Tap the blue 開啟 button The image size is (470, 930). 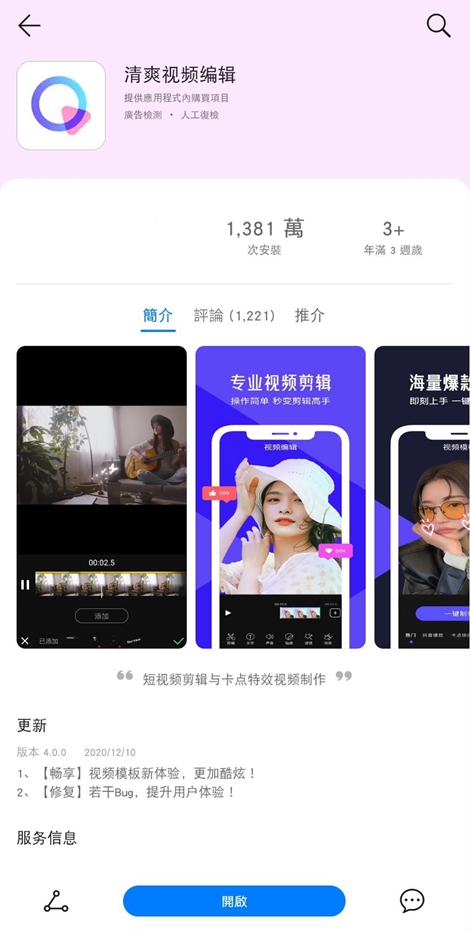[234, 902]
